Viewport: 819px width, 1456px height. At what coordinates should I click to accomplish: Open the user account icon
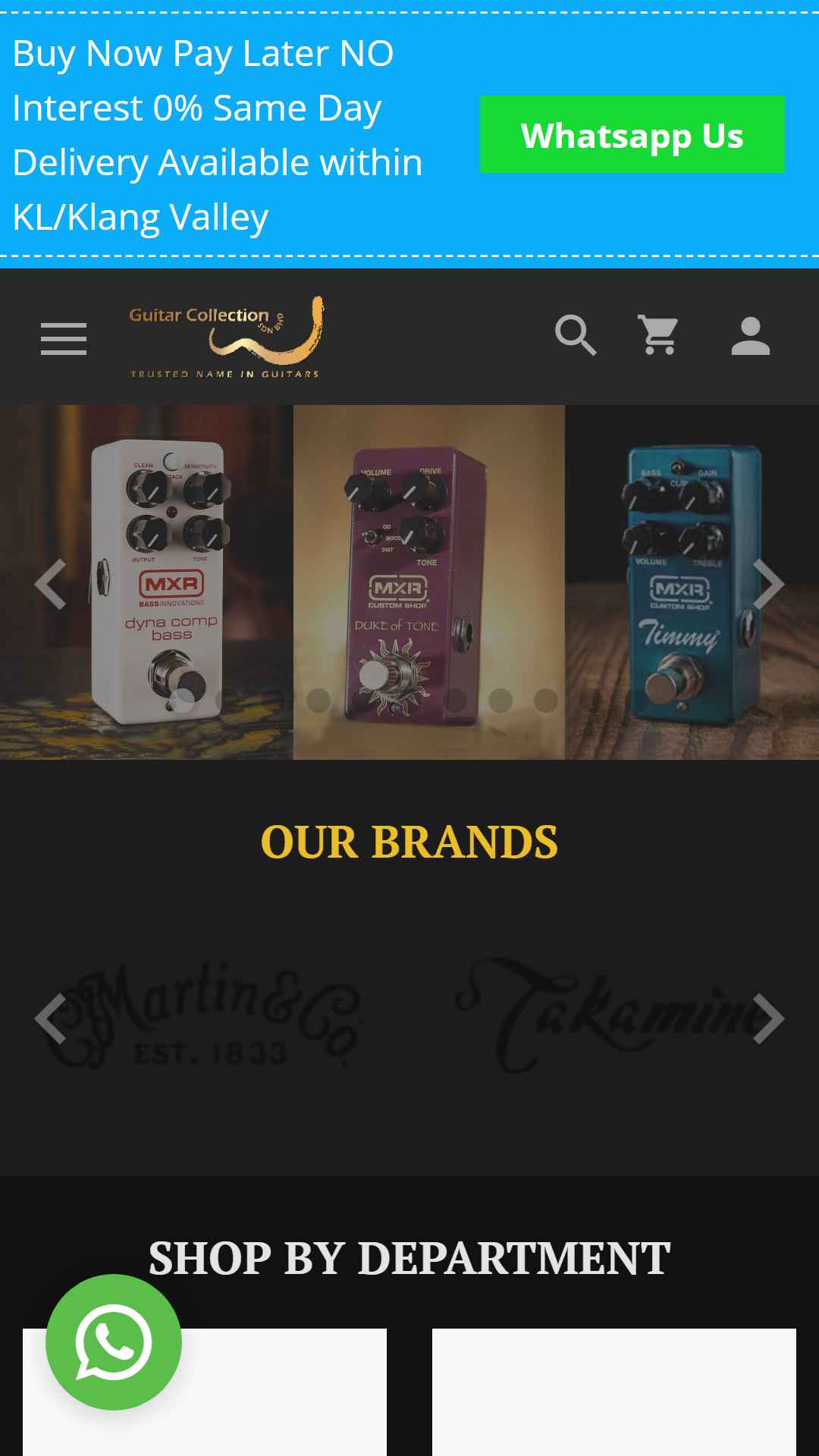tap(751, 336)
